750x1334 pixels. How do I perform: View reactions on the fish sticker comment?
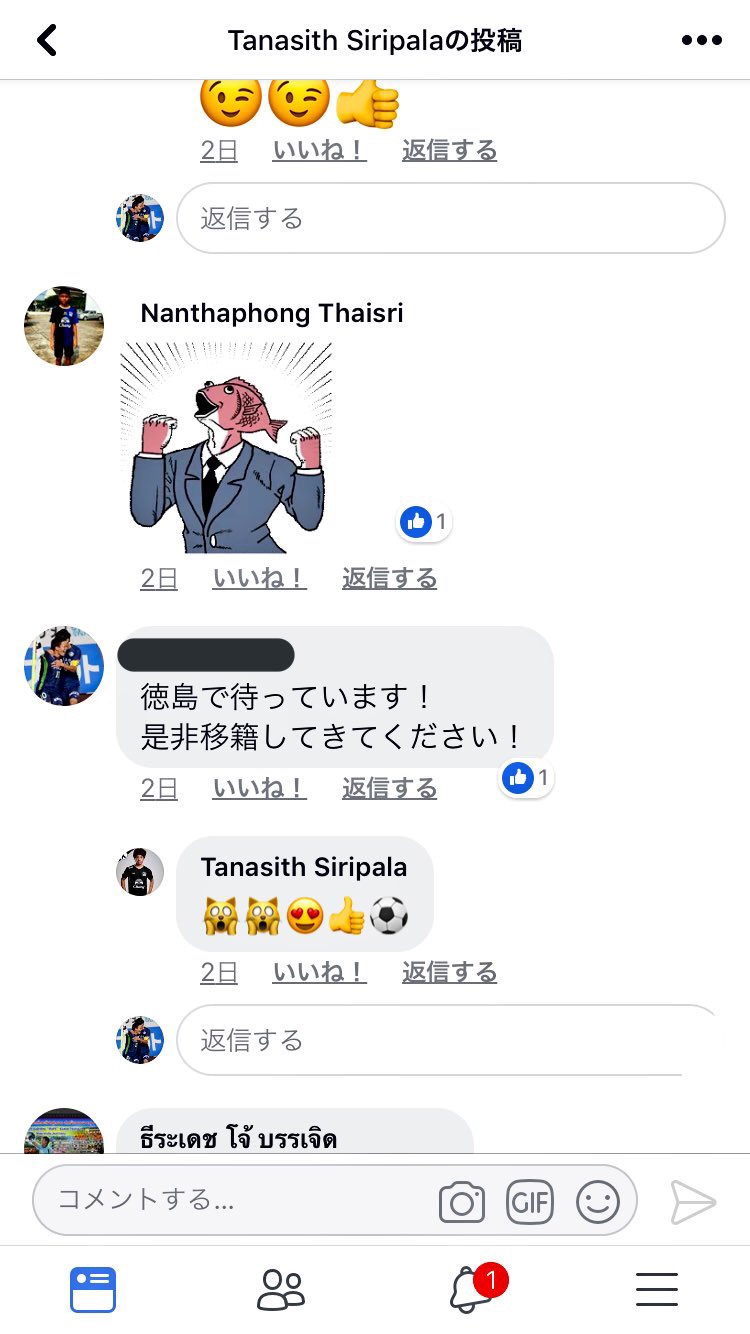pyautogui.click(x=425, y=521)
